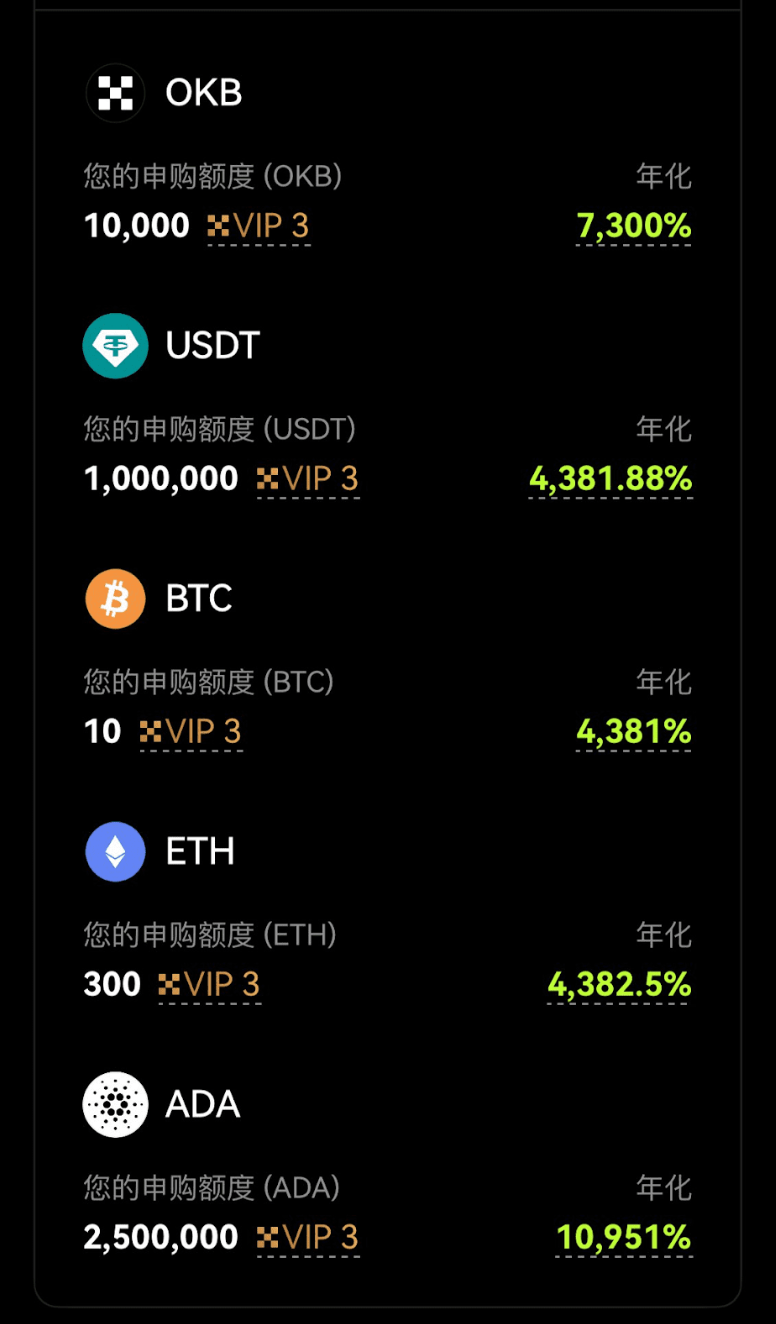776x1324 pixels.
Task: View VIP 3 info for ETH quota
Action: pyautogui.click(x=210, y=985)
